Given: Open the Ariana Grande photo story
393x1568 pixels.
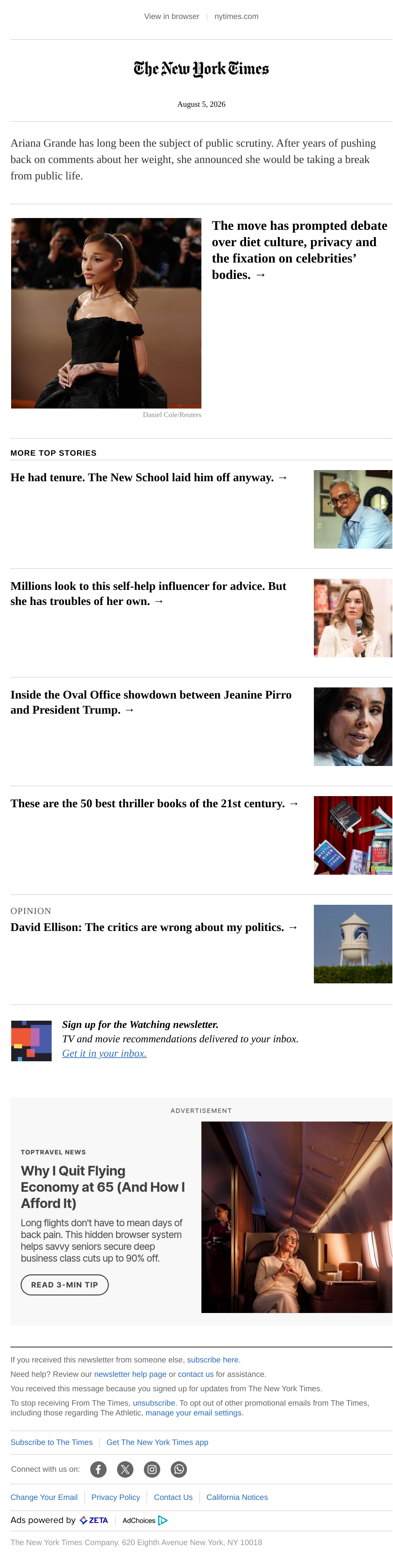Looking at the screenshot, I should pyautogui.click(x=106, y=313).
